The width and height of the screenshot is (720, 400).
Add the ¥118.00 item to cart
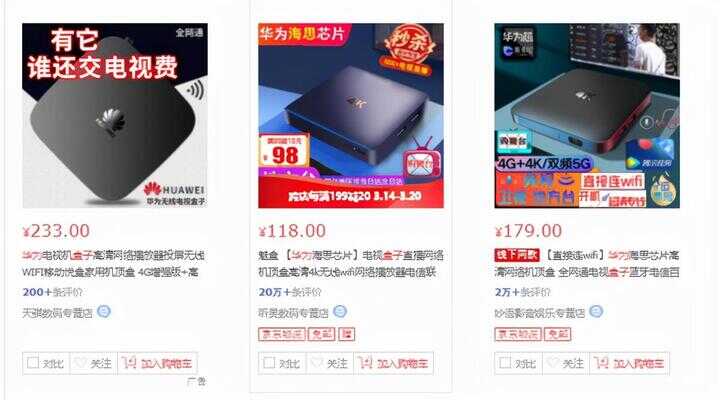click(x=392, y=364)
